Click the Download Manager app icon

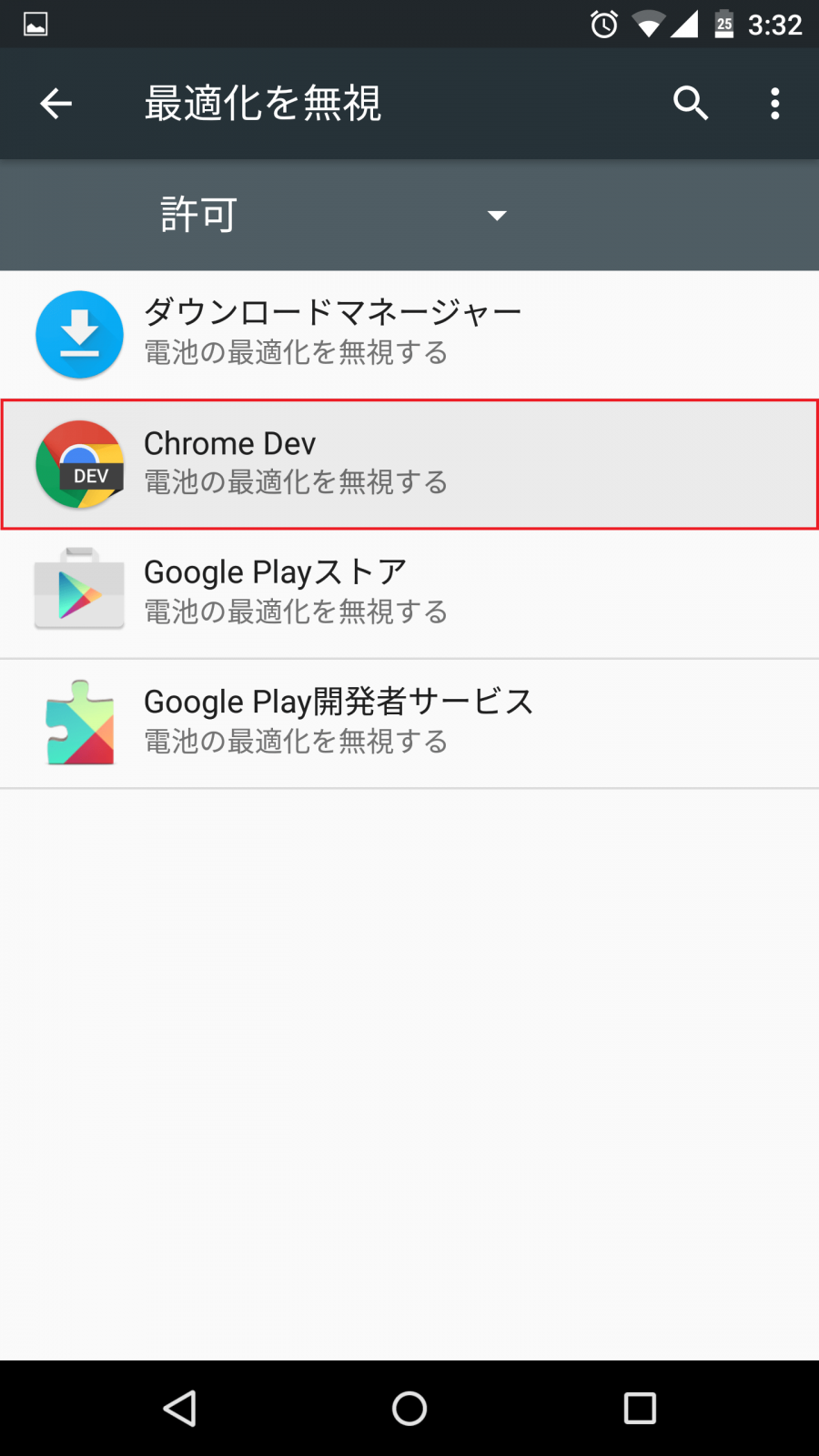coord(79,335)
